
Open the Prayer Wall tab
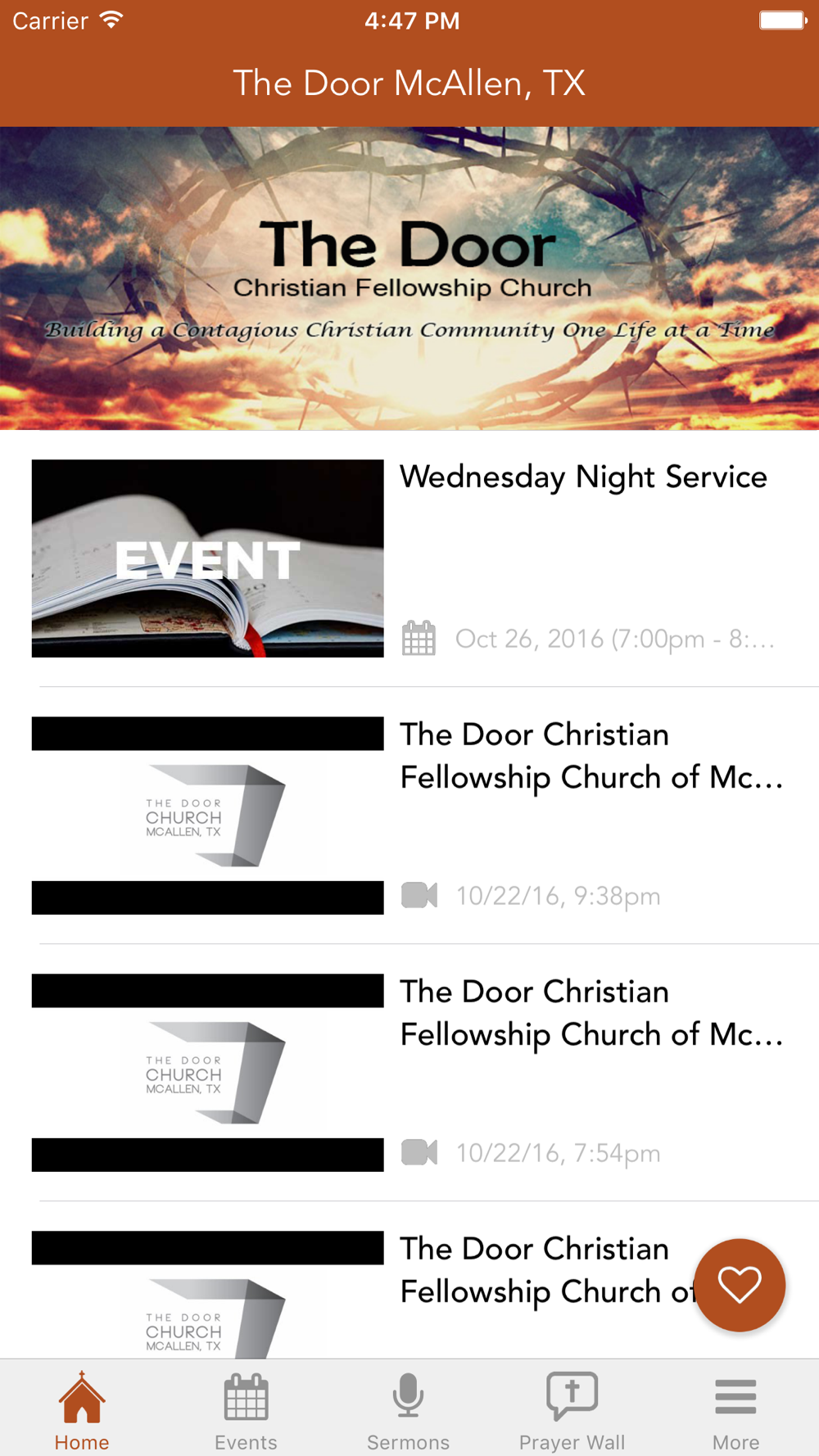[572, 1410]
